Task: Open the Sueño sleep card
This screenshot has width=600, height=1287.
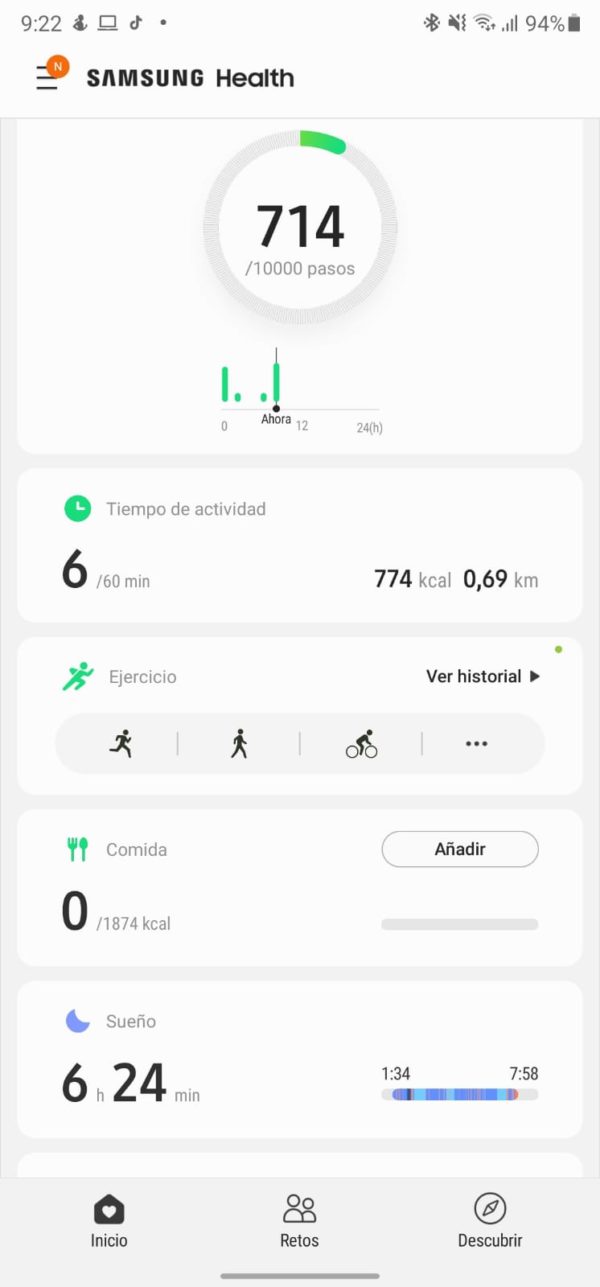Action: [x=300, y=1059]
